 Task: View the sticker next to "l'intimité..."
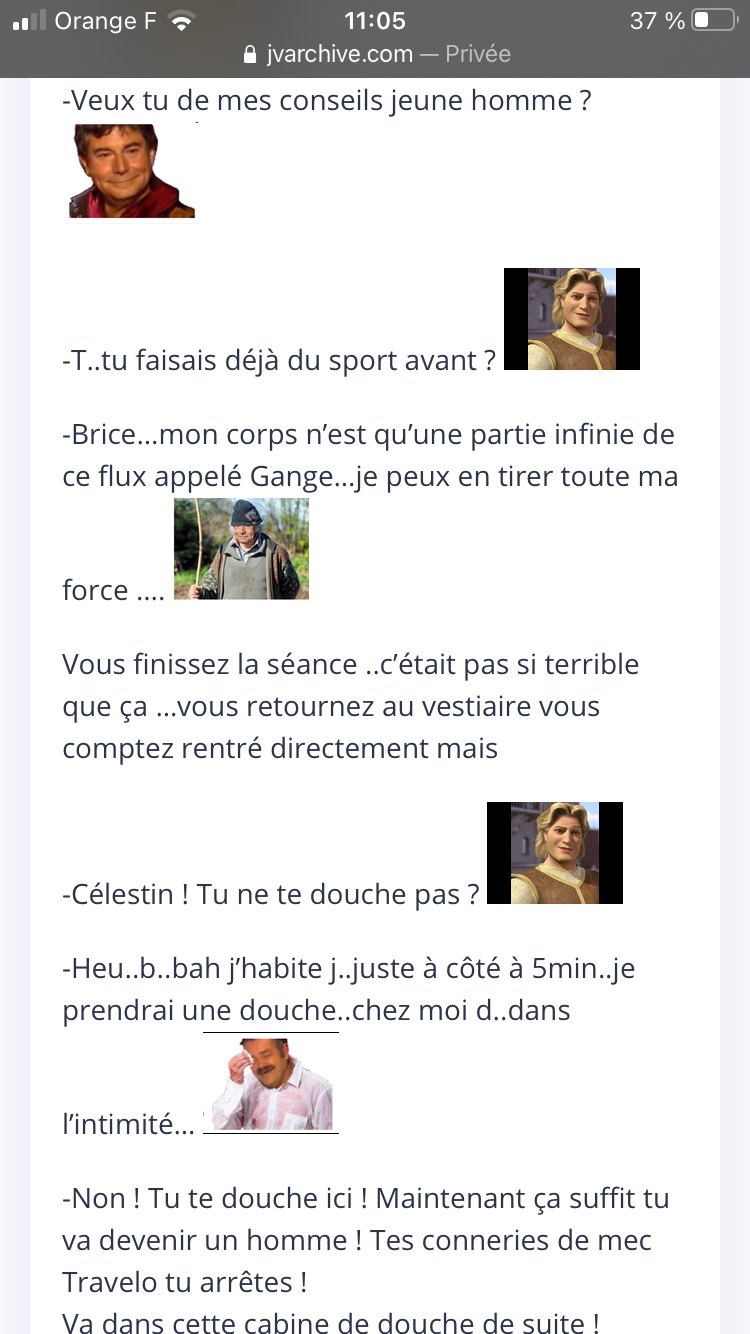click(271, 1082)
